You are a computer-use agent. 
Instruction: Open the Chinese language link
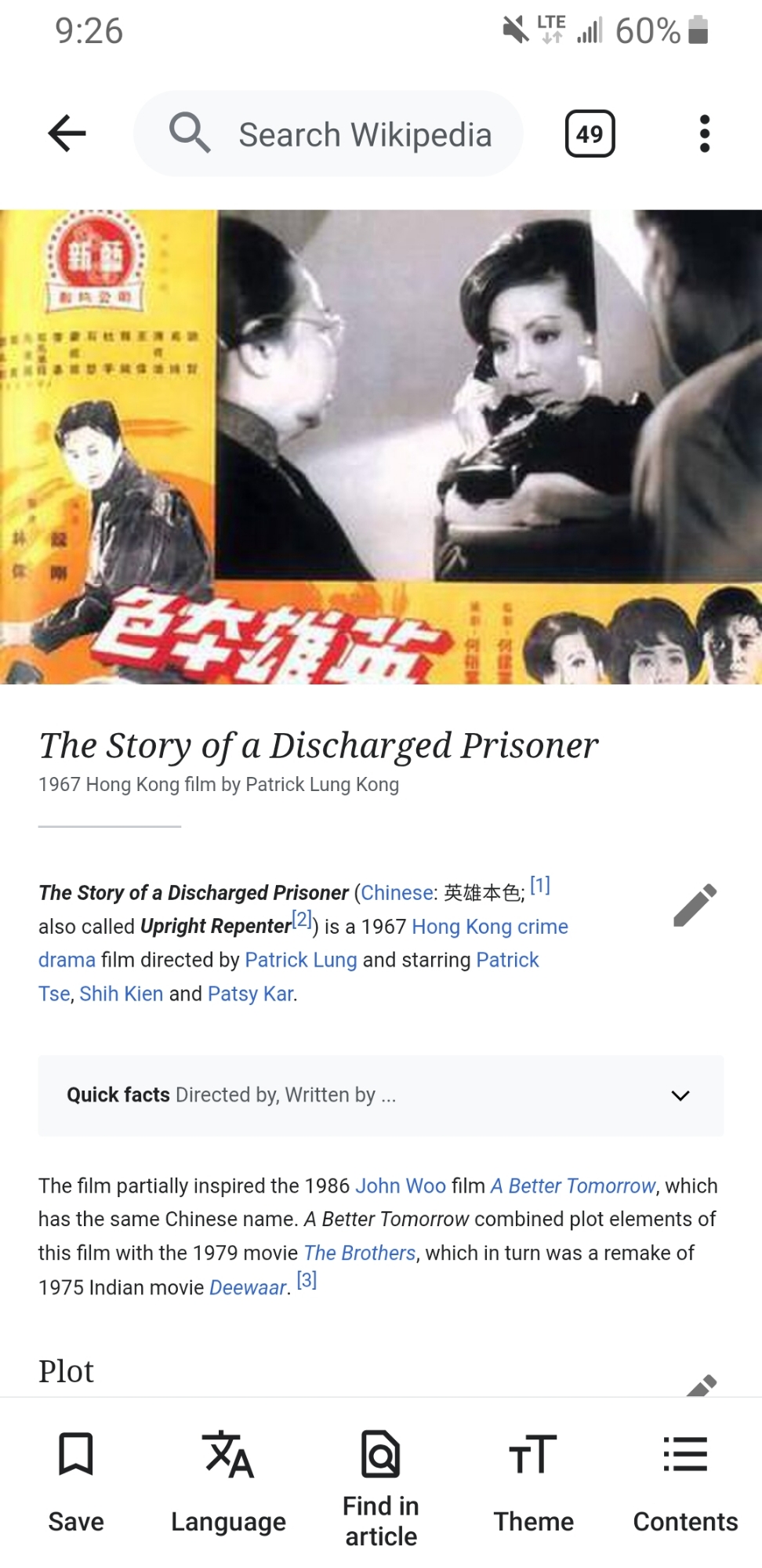(397, 893)
